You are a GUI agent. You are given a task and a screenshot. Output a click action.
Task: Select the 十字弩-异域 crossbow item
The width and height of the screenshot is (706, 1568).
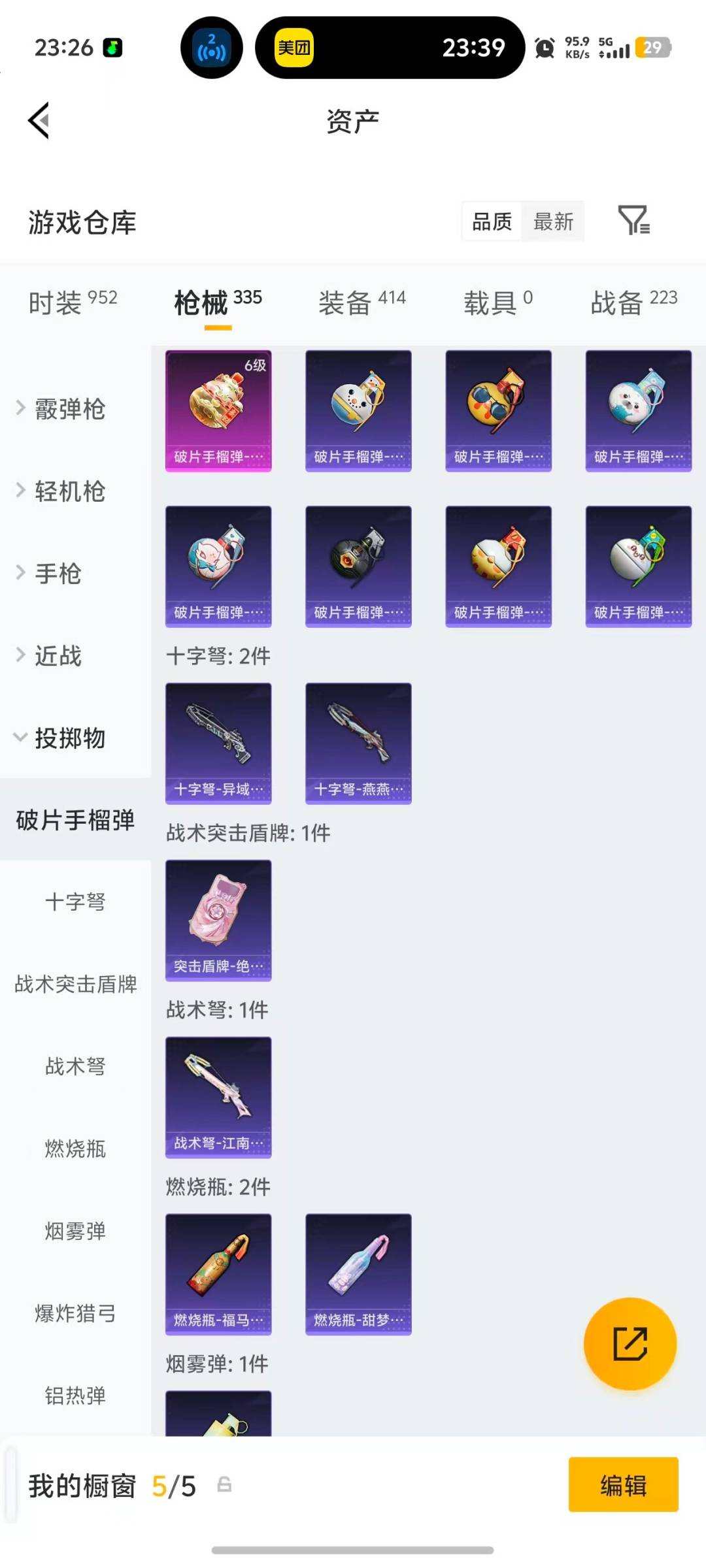pyautogui.click(x=218, y=743)
